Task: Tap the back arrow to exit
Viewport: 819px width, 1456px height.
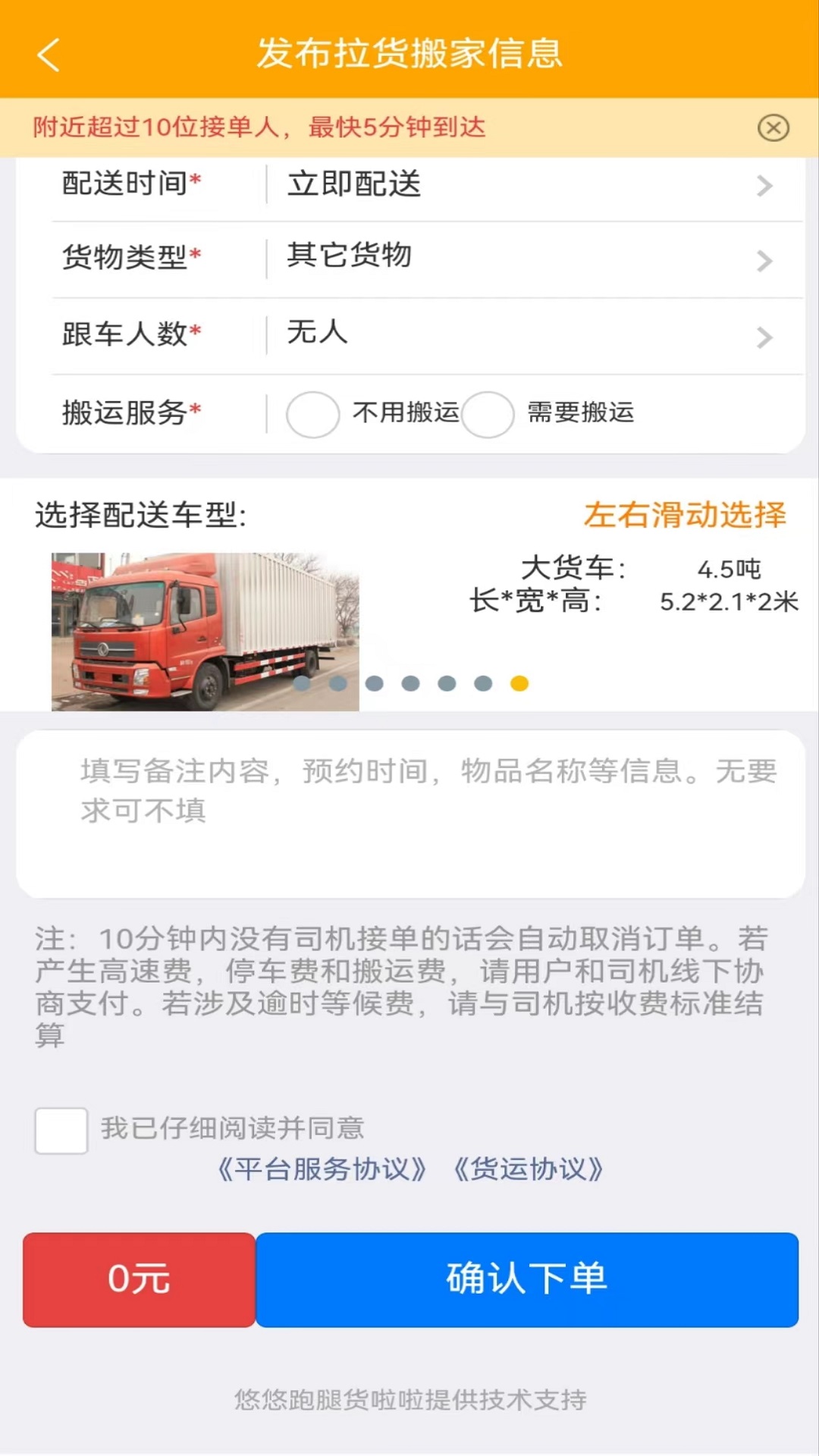Action: click(47, 55)
